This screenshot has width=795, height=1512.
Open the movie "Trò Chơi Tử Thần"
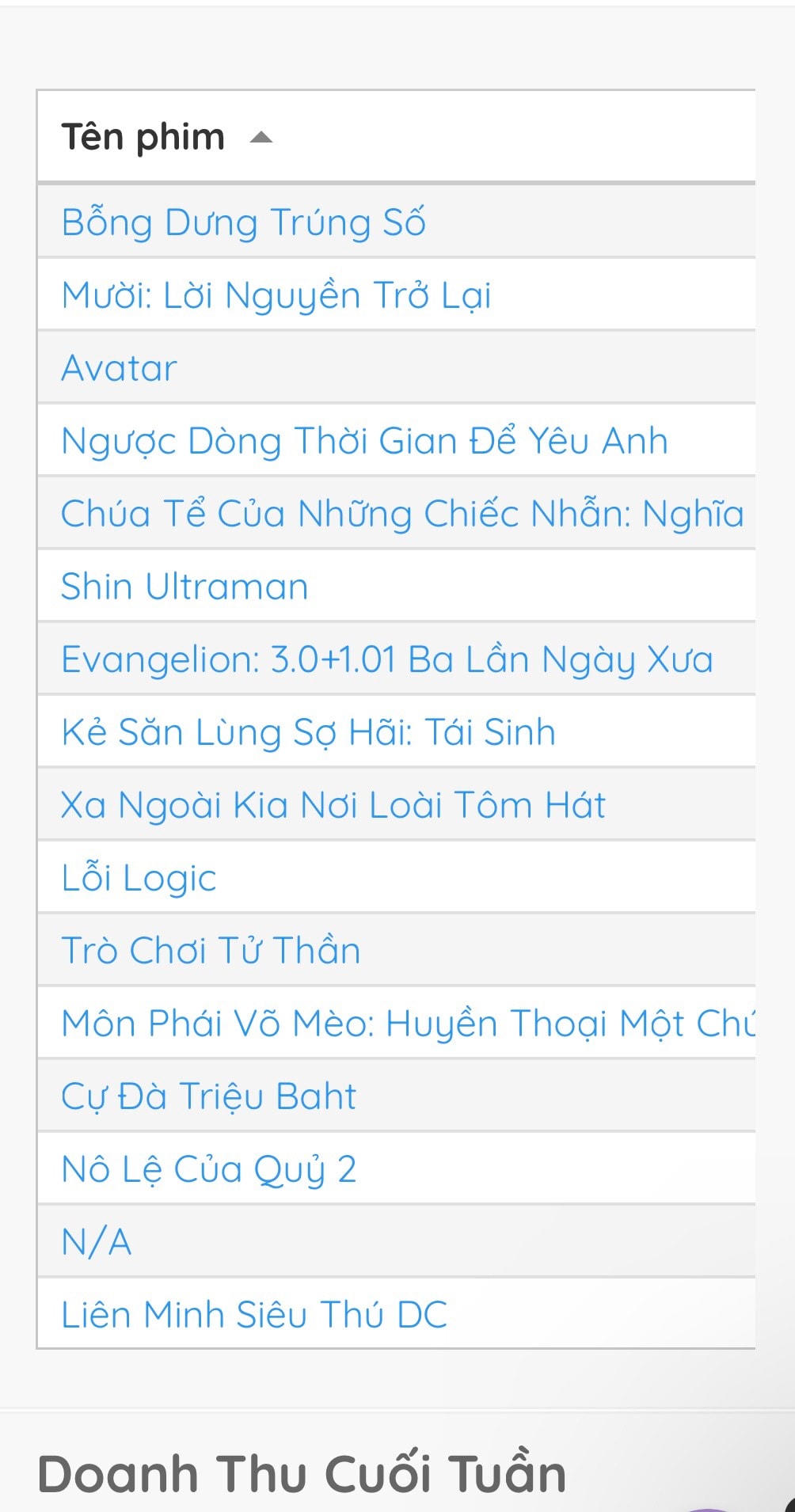pos(211,950)
